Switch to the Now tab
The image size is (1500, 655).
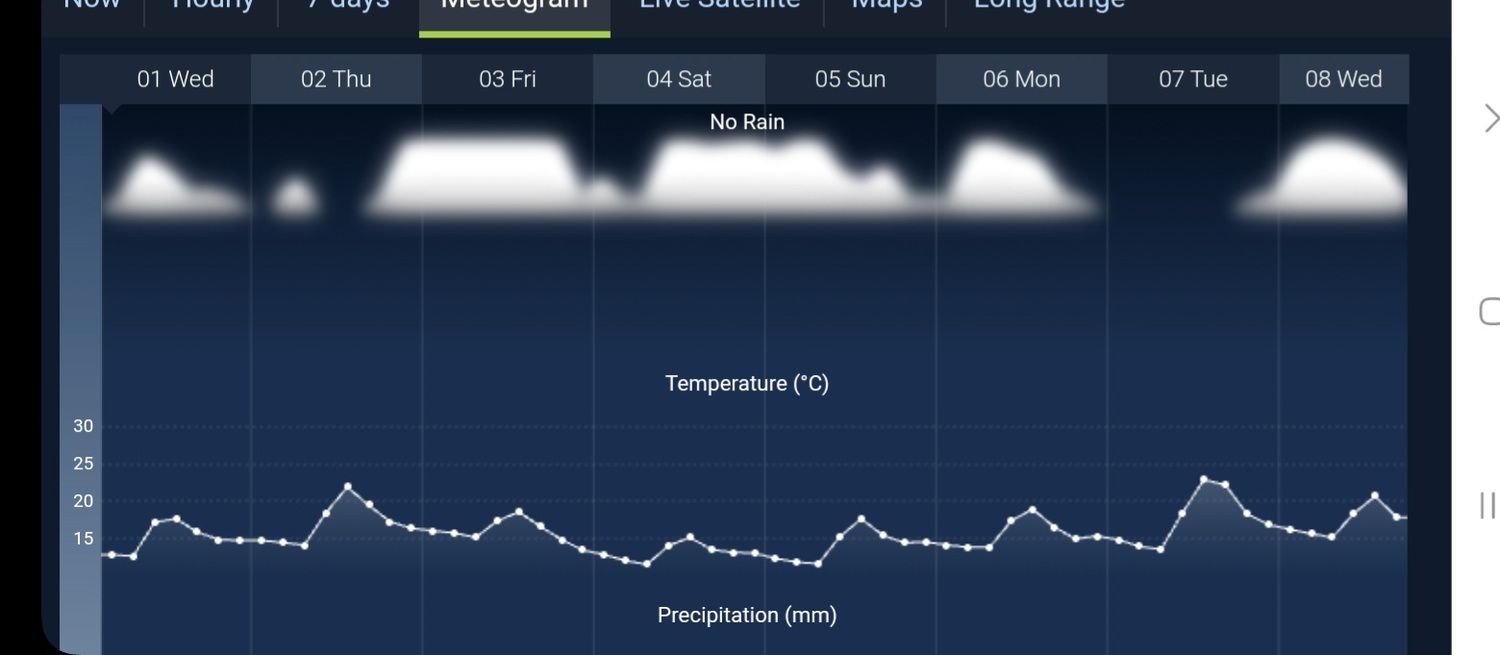click(x=92, y=8)
